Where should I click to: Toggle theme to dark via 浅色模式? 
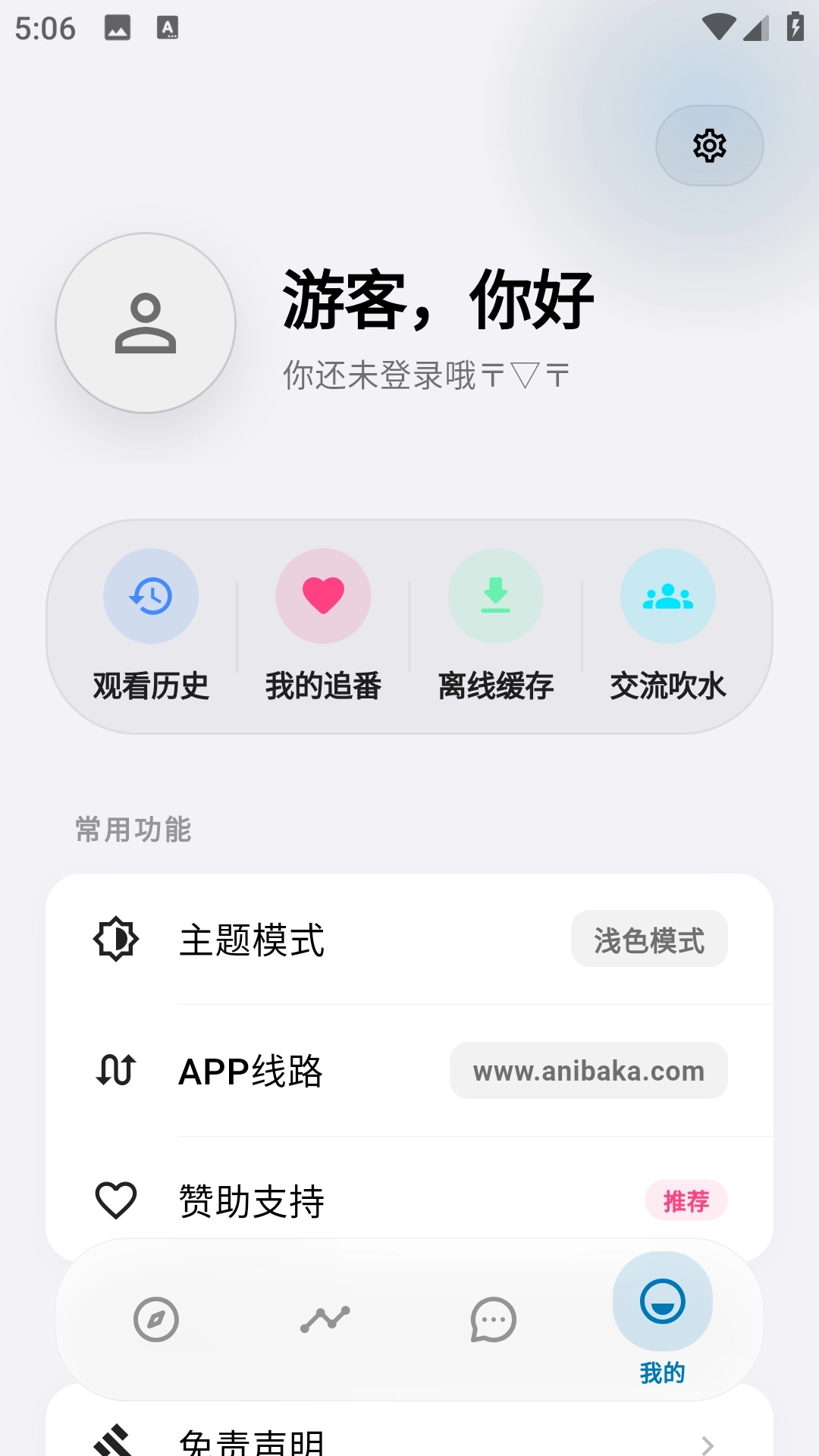coord(649,939)
